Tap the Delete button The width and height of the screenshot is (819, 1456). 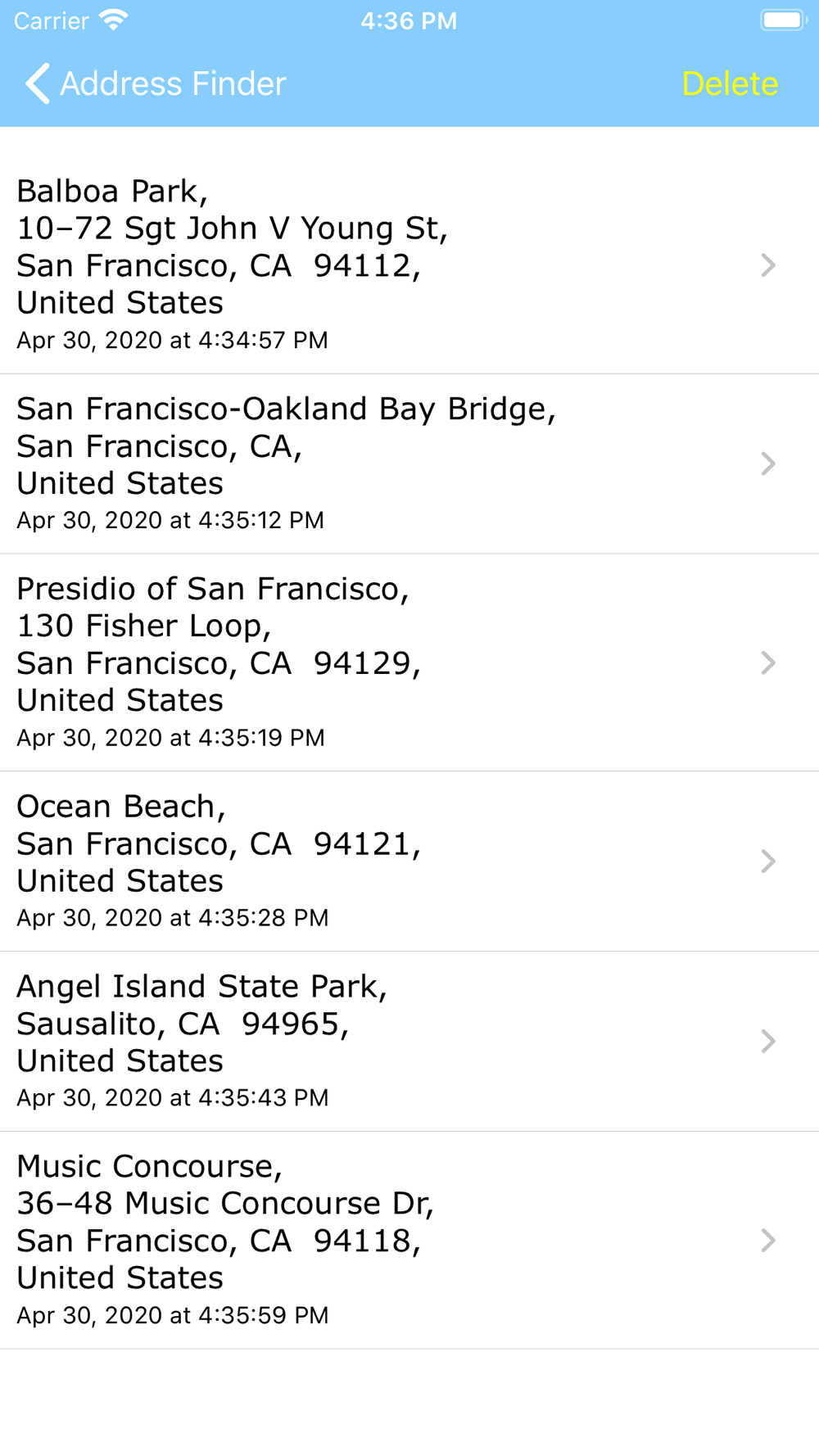click(730, 84)
